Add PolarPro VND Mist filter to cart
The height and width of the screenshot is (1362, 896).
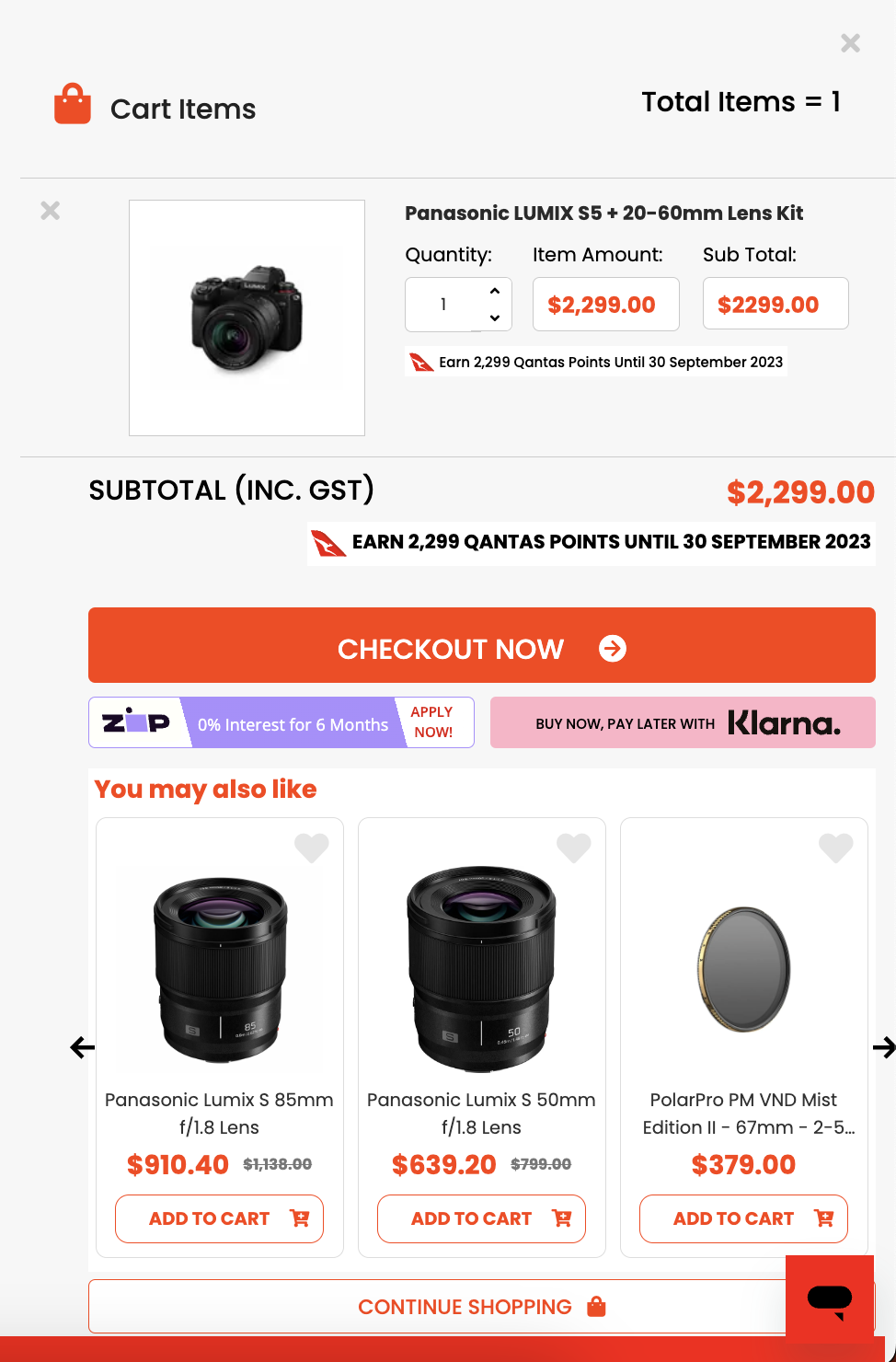pyautogui.click(x=743, y=1218)
